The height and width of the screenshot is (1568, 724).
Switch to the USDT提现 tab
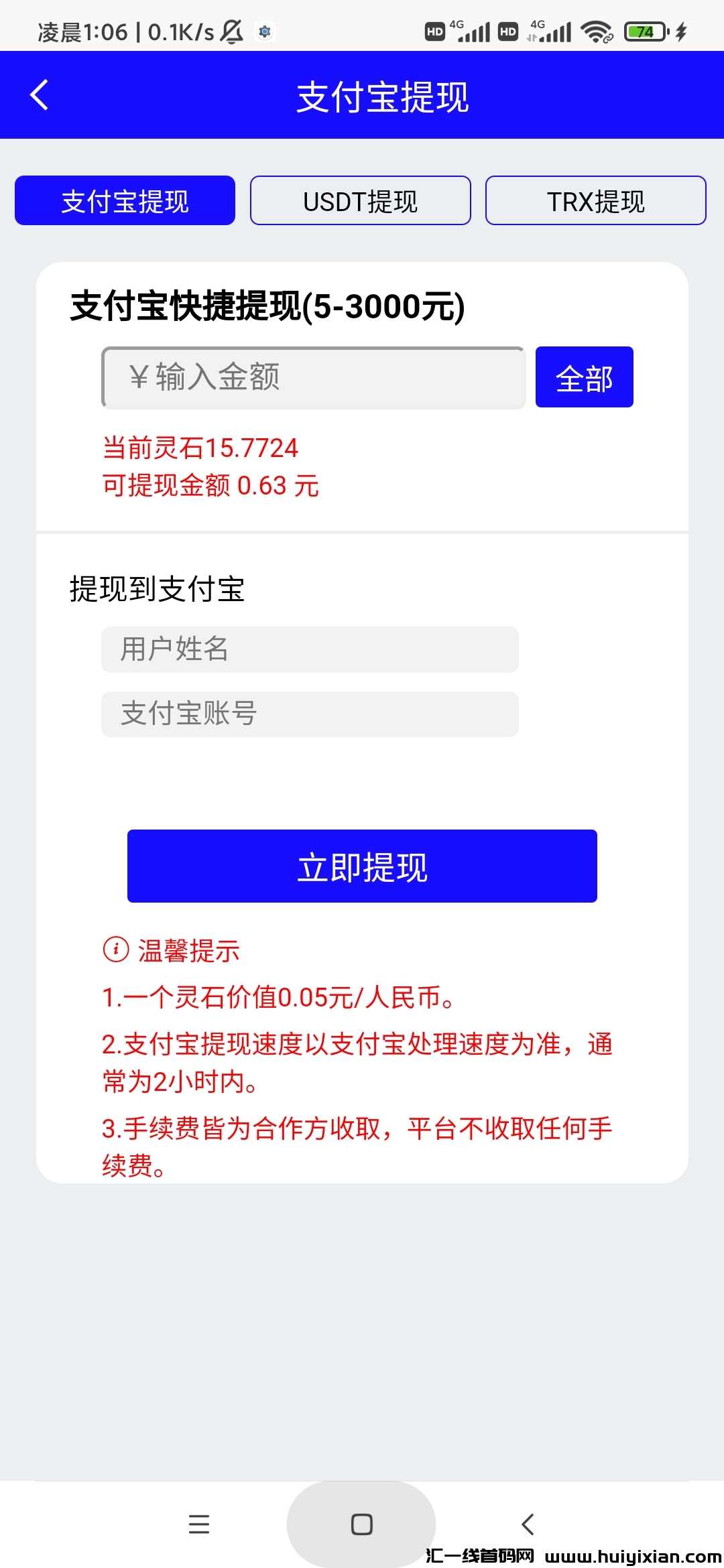coord(360,201)
